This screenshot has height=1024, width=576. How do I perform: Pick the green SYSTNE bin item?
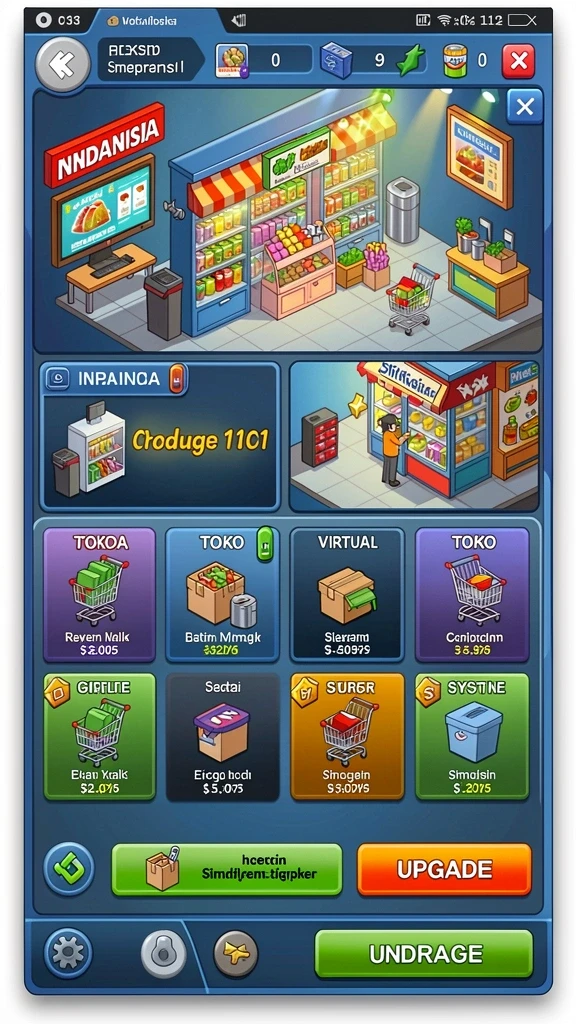(472, 737)
